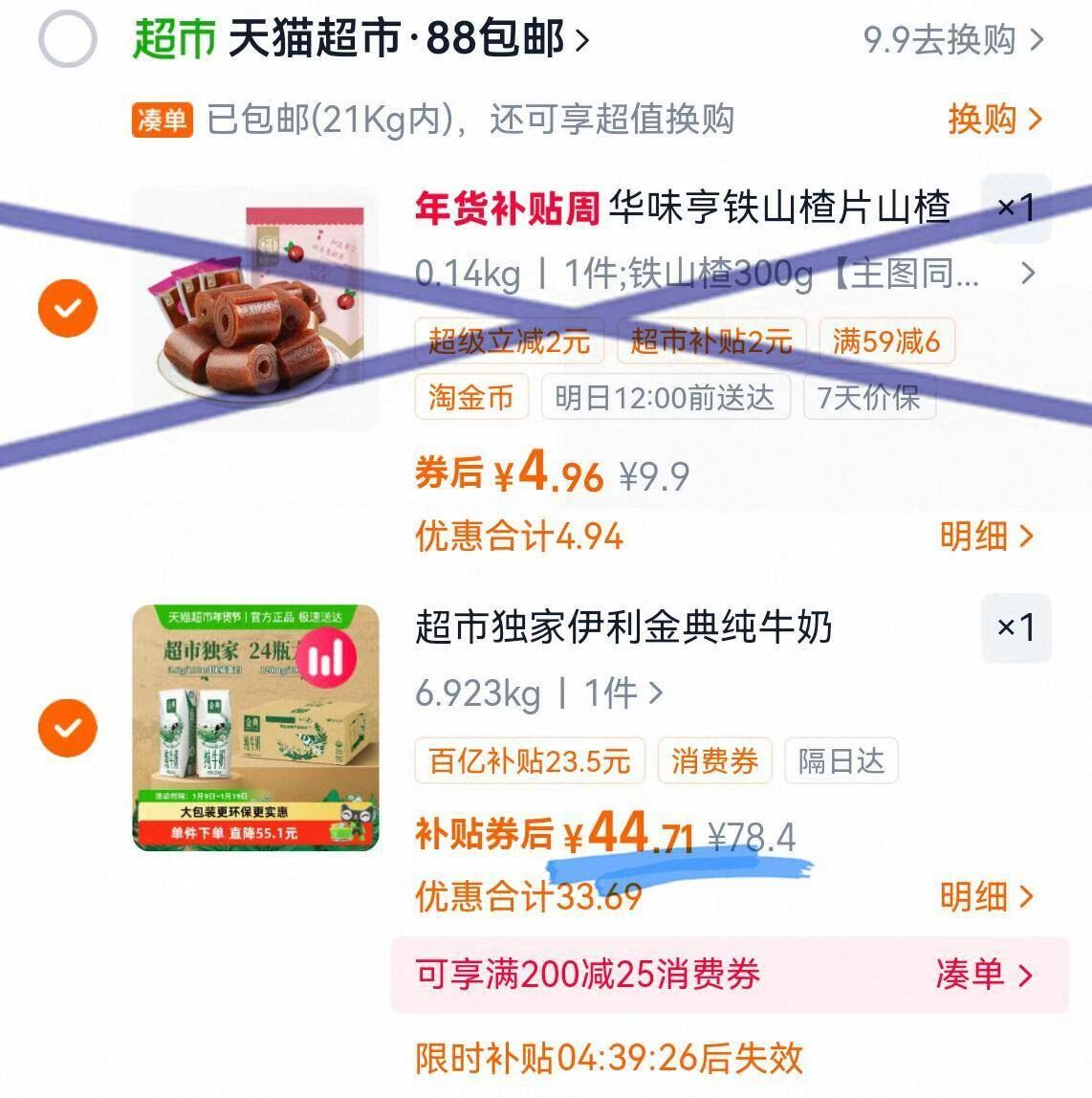Click the 百亿补贴23.5元 subsidy tag
Screen dimensions: 1092x1098
(529, 761)
